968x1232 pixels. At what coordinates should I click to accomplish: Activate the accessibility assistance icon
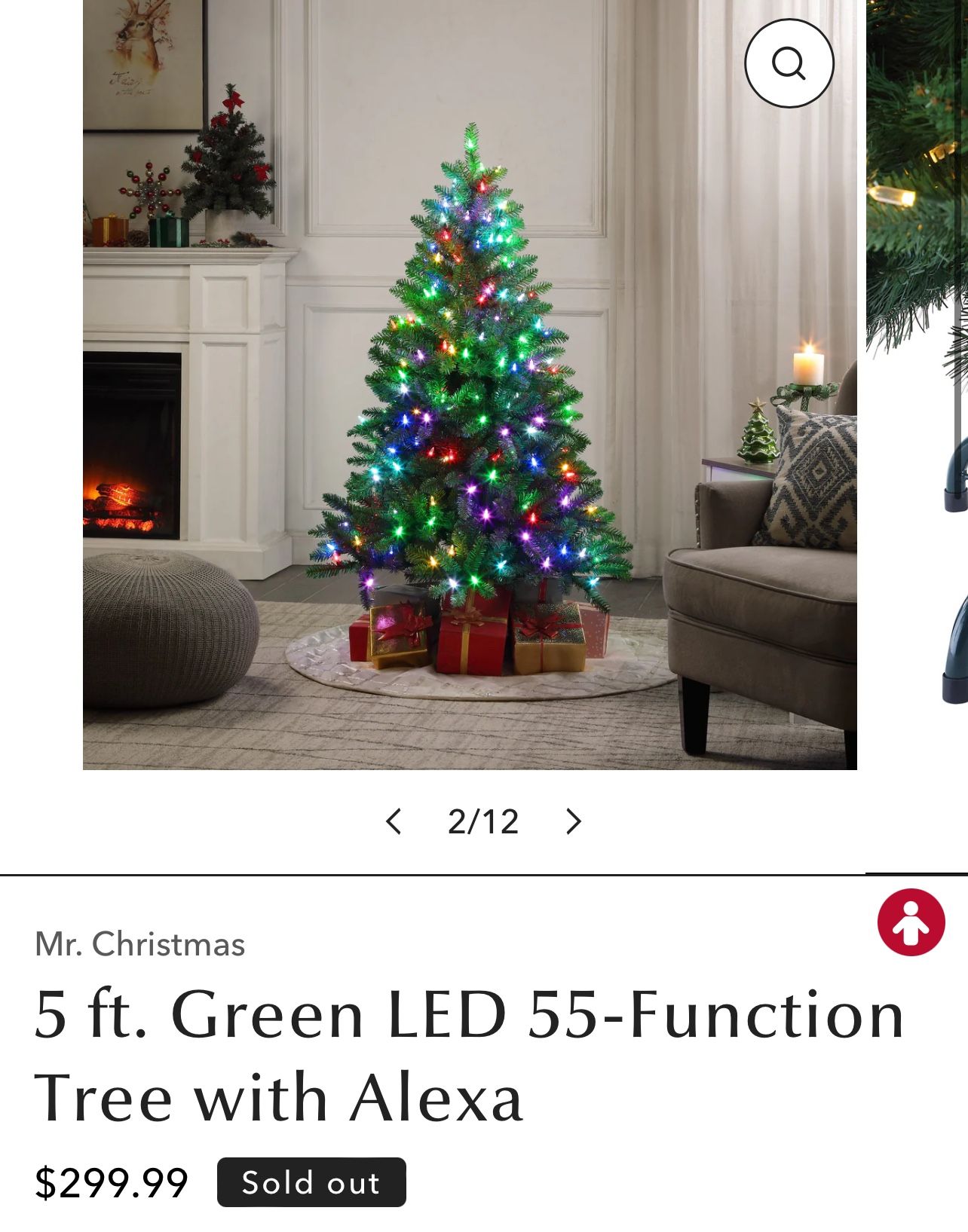(913, 922)
